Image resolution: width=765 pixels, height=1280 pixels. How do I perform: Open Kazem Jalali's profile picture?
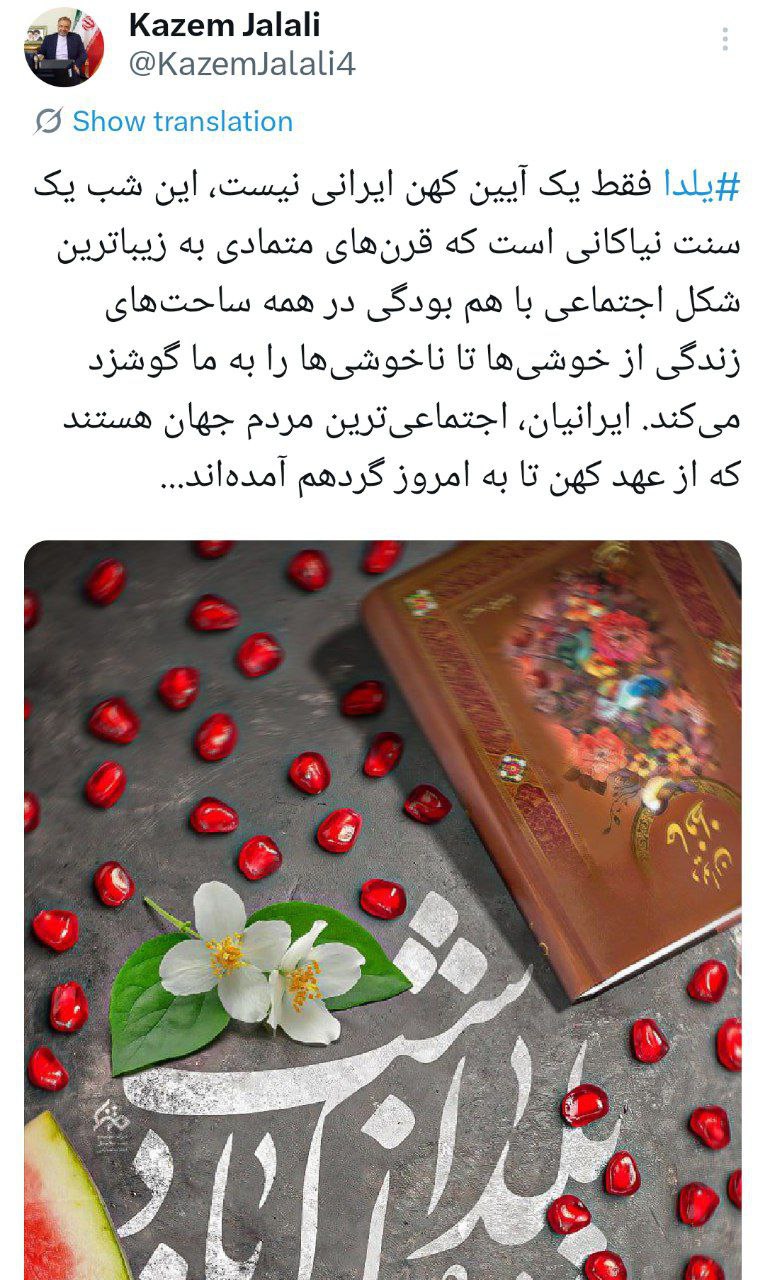coord(64,47)
